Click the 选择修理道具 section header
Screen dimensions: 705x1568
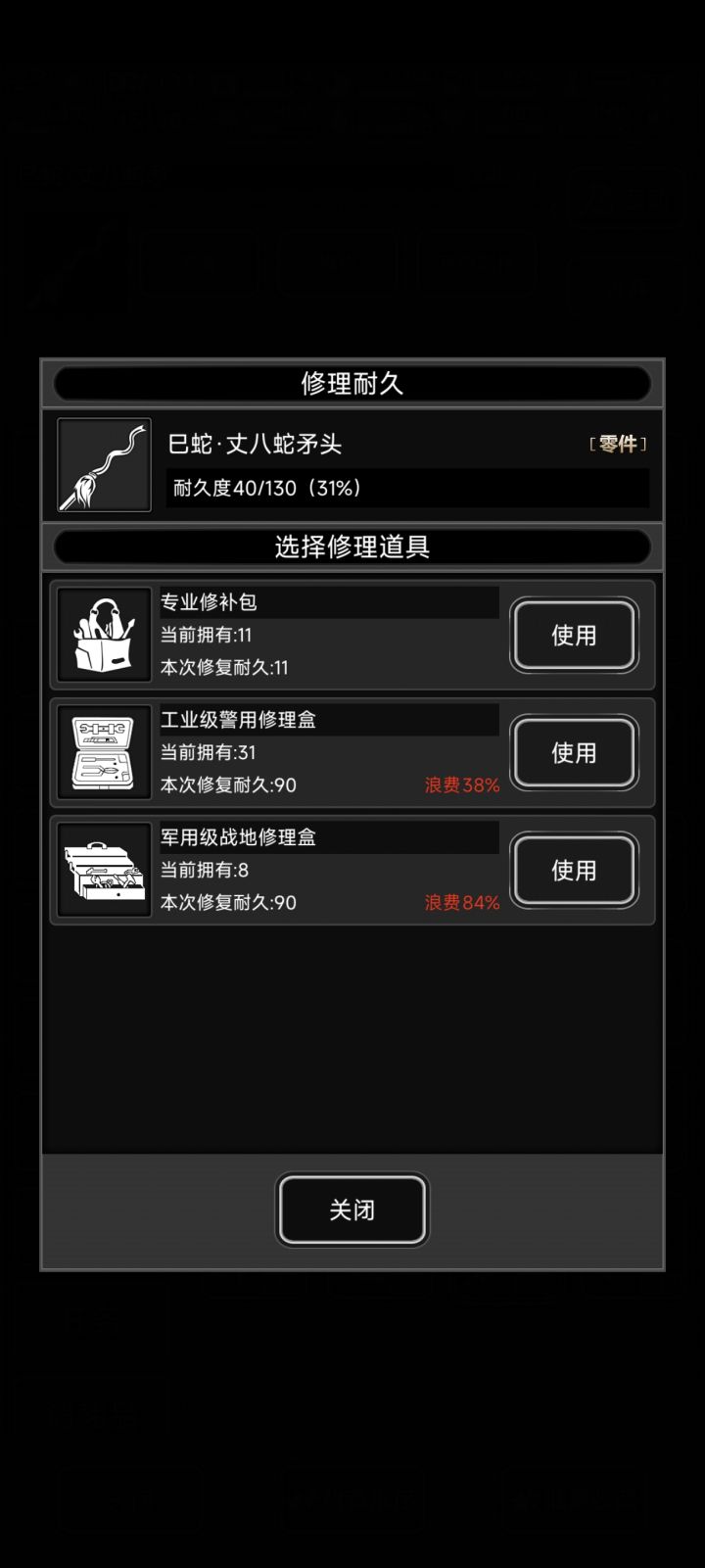(352, 546)
